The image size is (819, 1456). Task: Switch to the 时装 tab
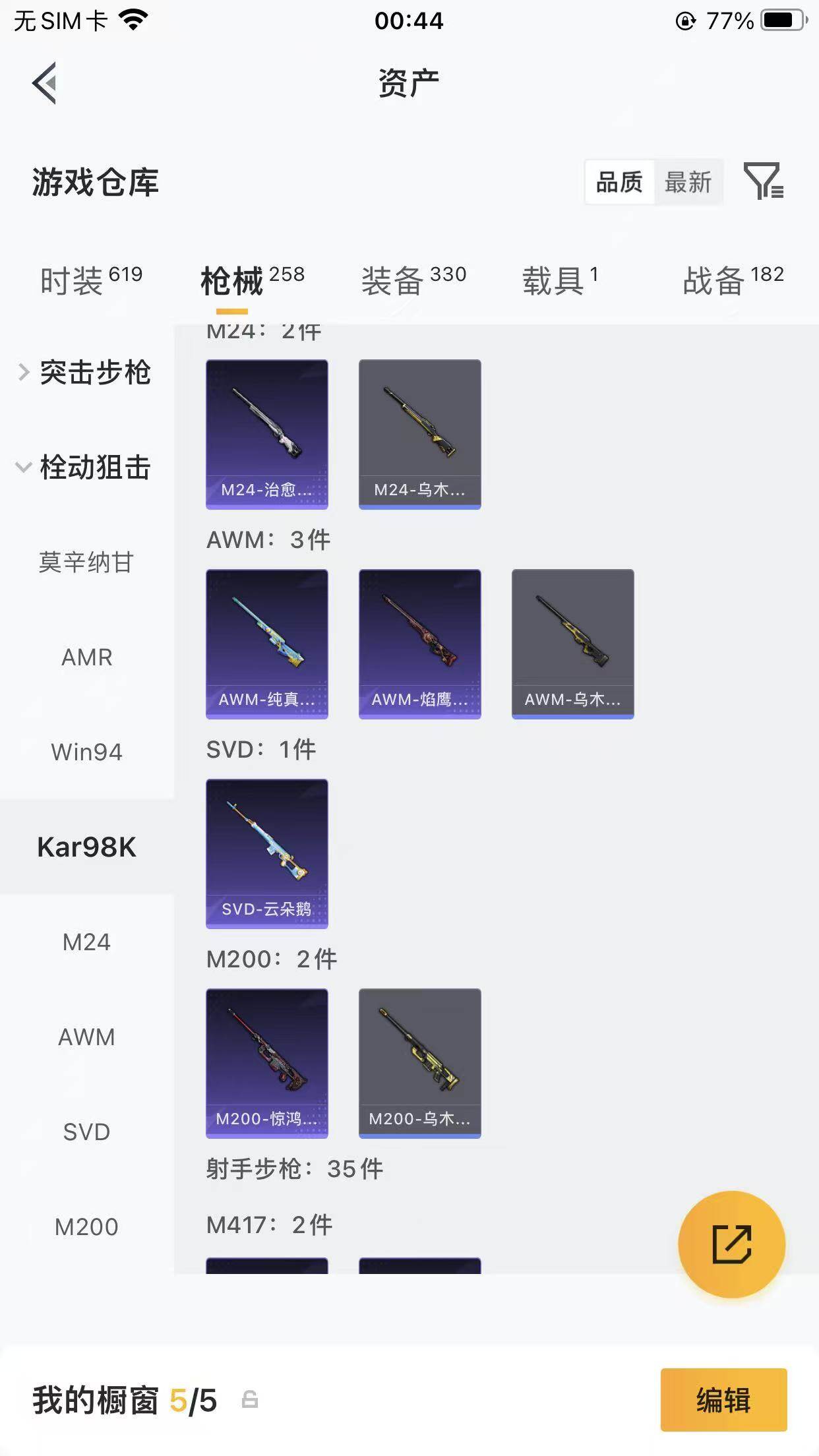(x=91, y=281)
